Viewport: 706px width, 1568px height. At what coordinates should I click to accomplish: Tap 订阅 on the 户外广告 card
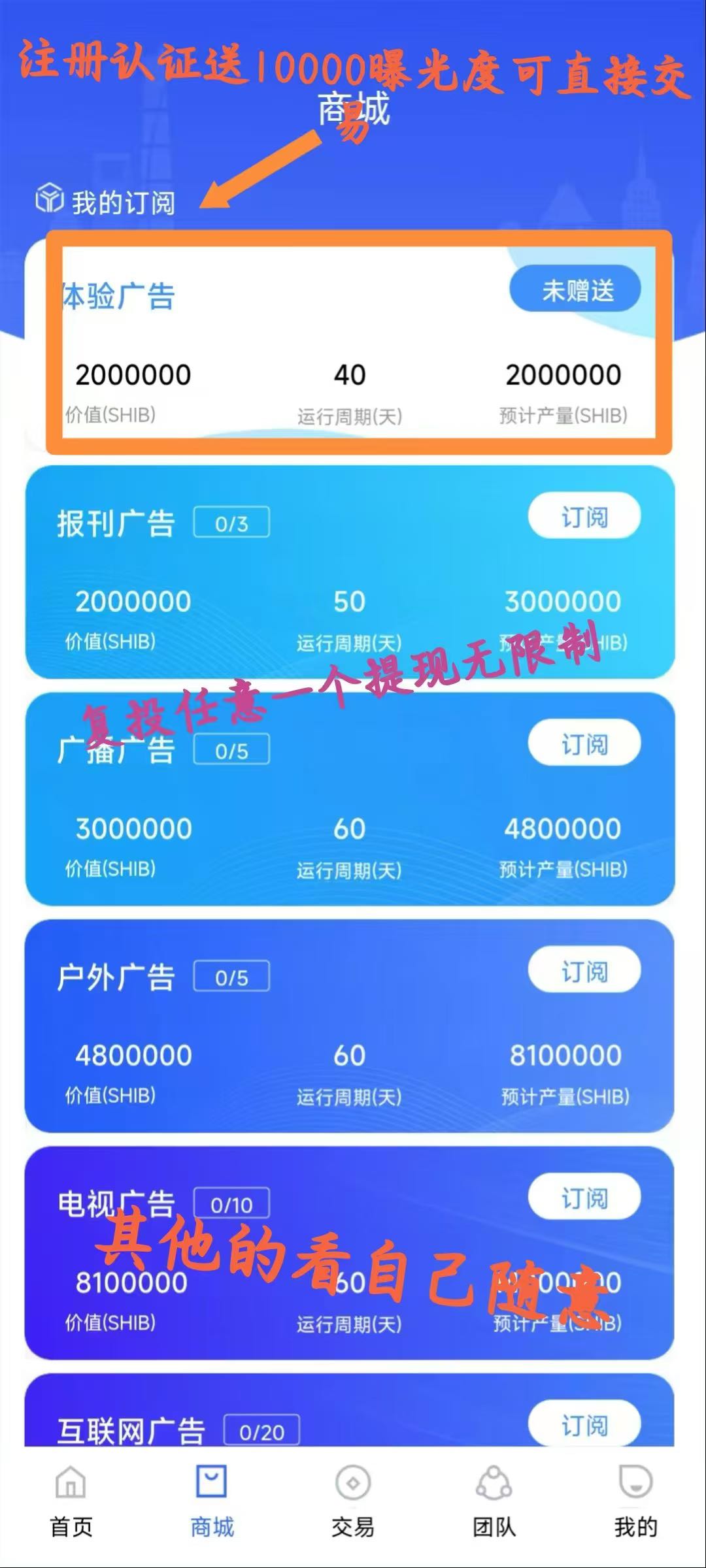coord(584,970)
